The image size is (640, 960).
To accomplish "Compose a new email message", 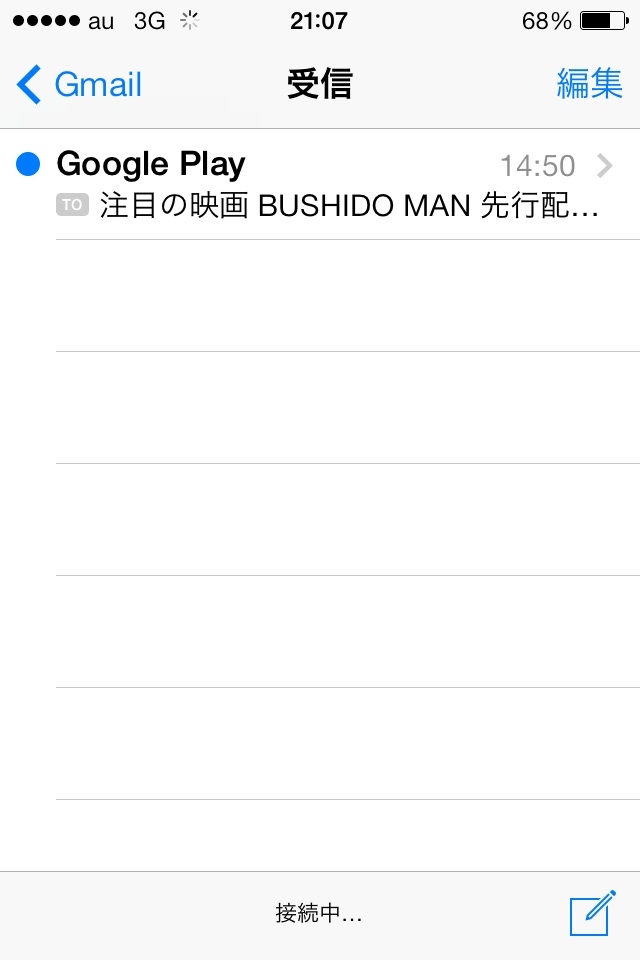I will pyautogui.click(x=591, y=914).
